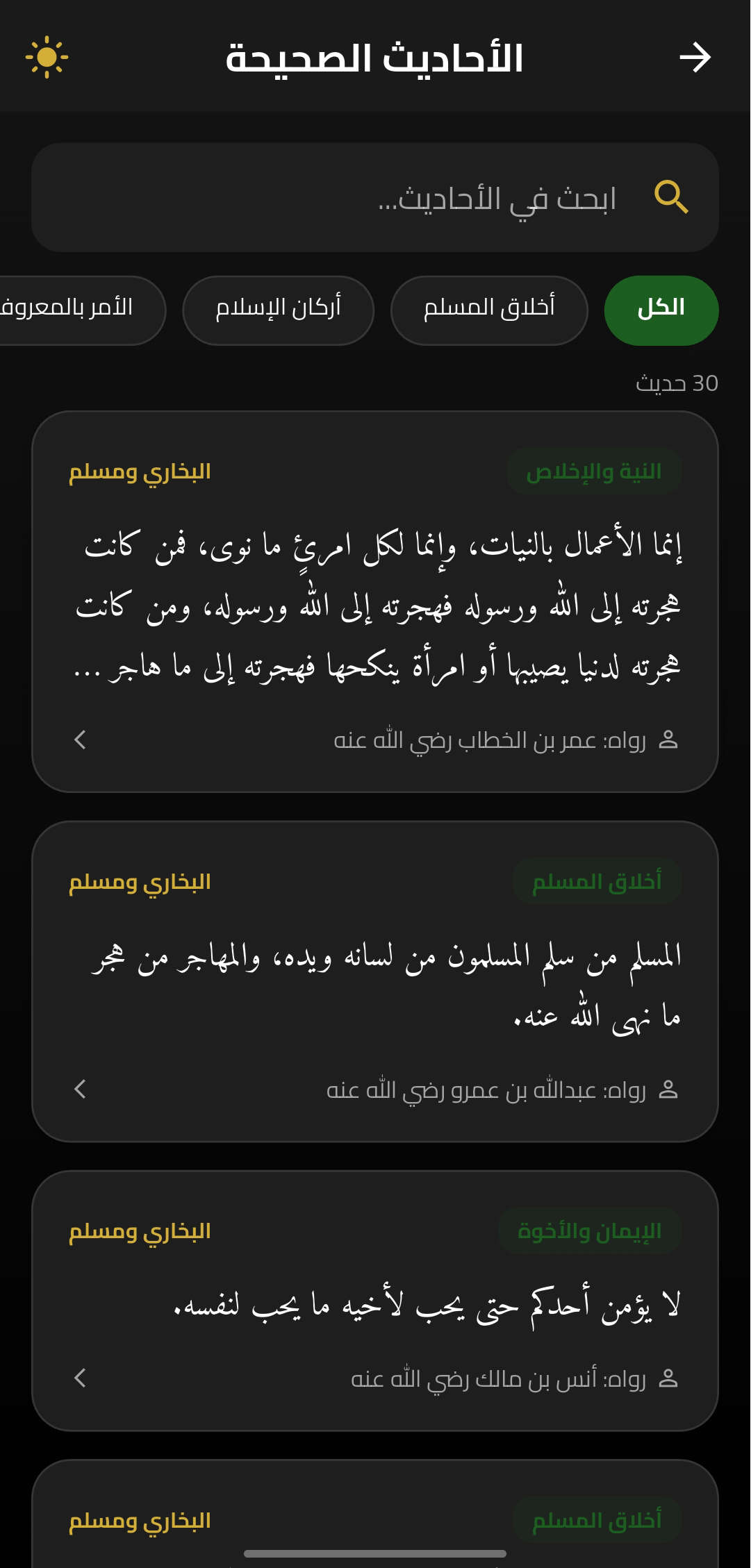Enable the أركان الإسلام filter
This screenshot has width=751, height=1568.
point(277,310)
